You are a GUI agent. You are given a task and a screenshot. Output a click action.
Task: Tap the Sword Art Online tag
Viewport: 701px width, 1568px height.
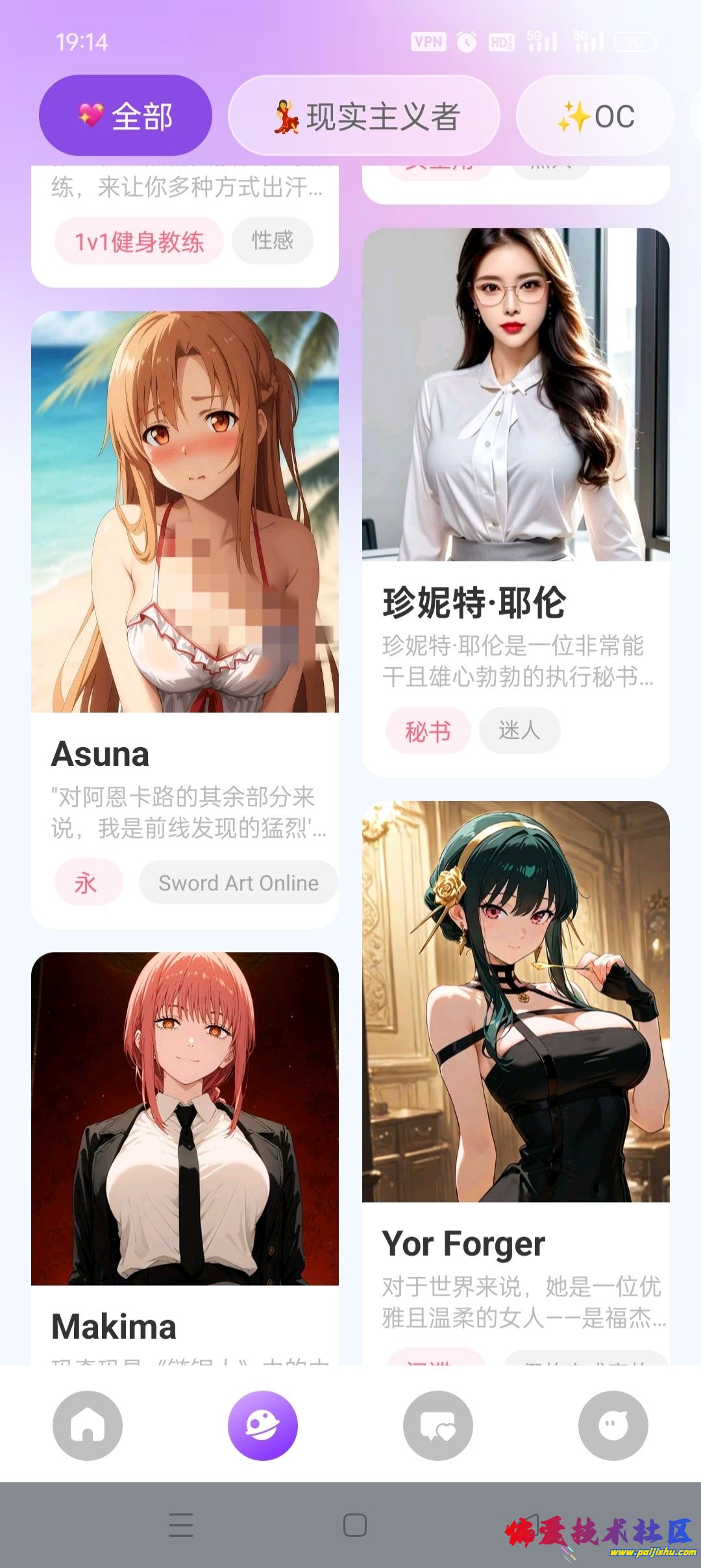tap(238, 883)
